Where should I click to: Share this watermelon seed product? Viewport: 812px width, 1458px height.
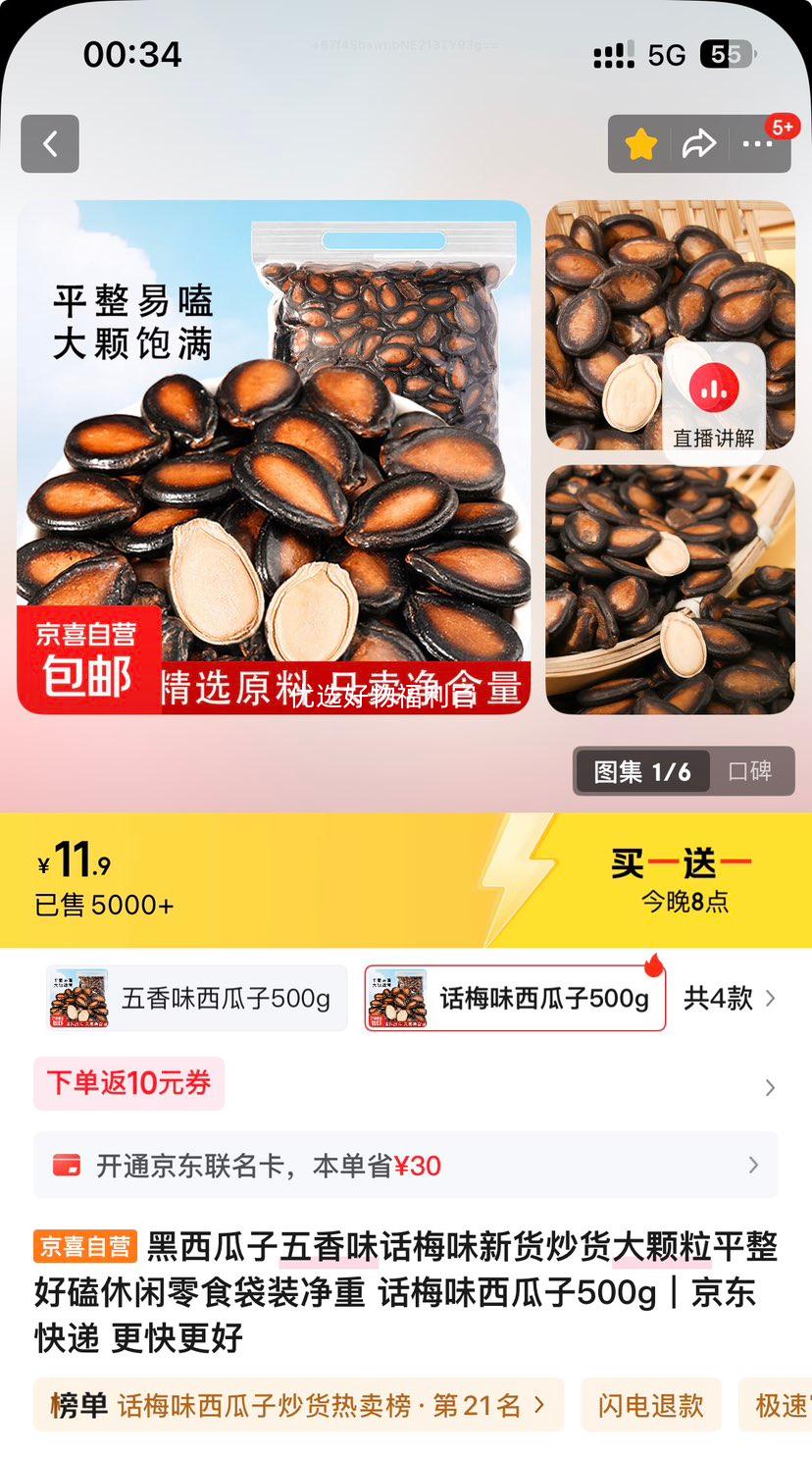pyautogui.click(x=698, y=145)
